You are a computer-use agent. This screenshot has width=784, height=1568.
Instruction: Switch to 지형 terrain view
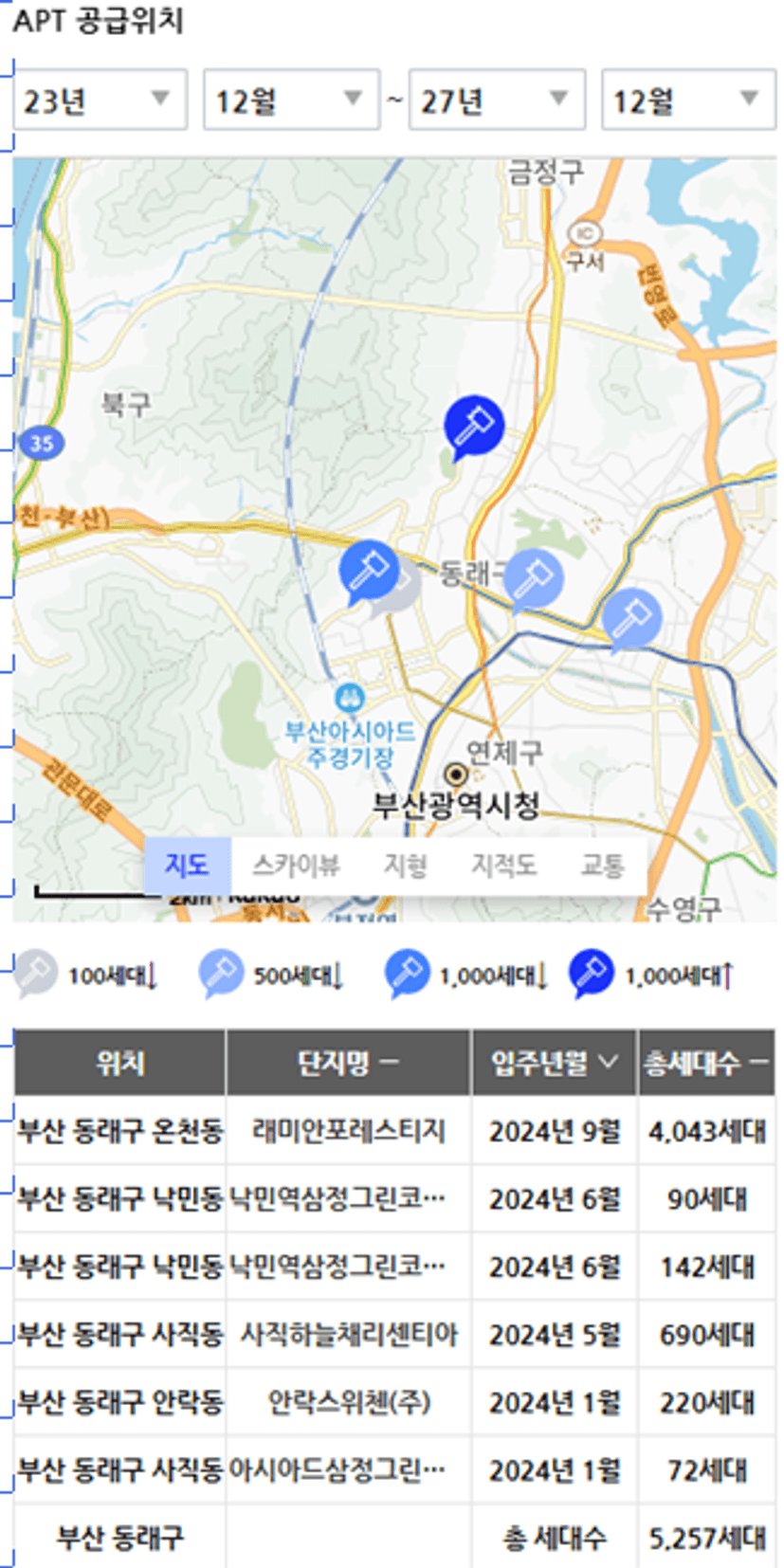pos(405,865)
